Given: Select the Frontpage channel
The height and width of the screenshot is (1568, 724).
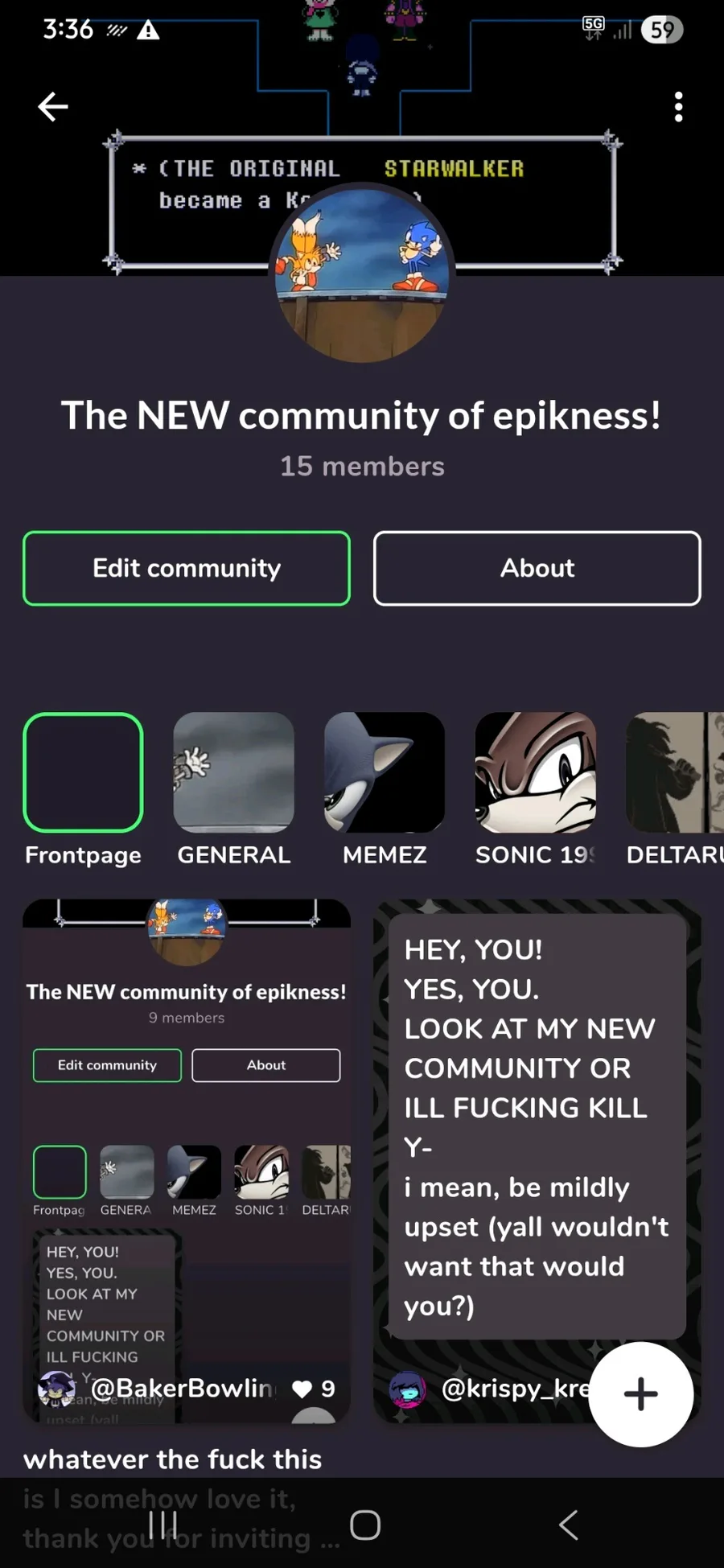Looking at the screenshot, I should pyautogui.click(x=84, y=772).
